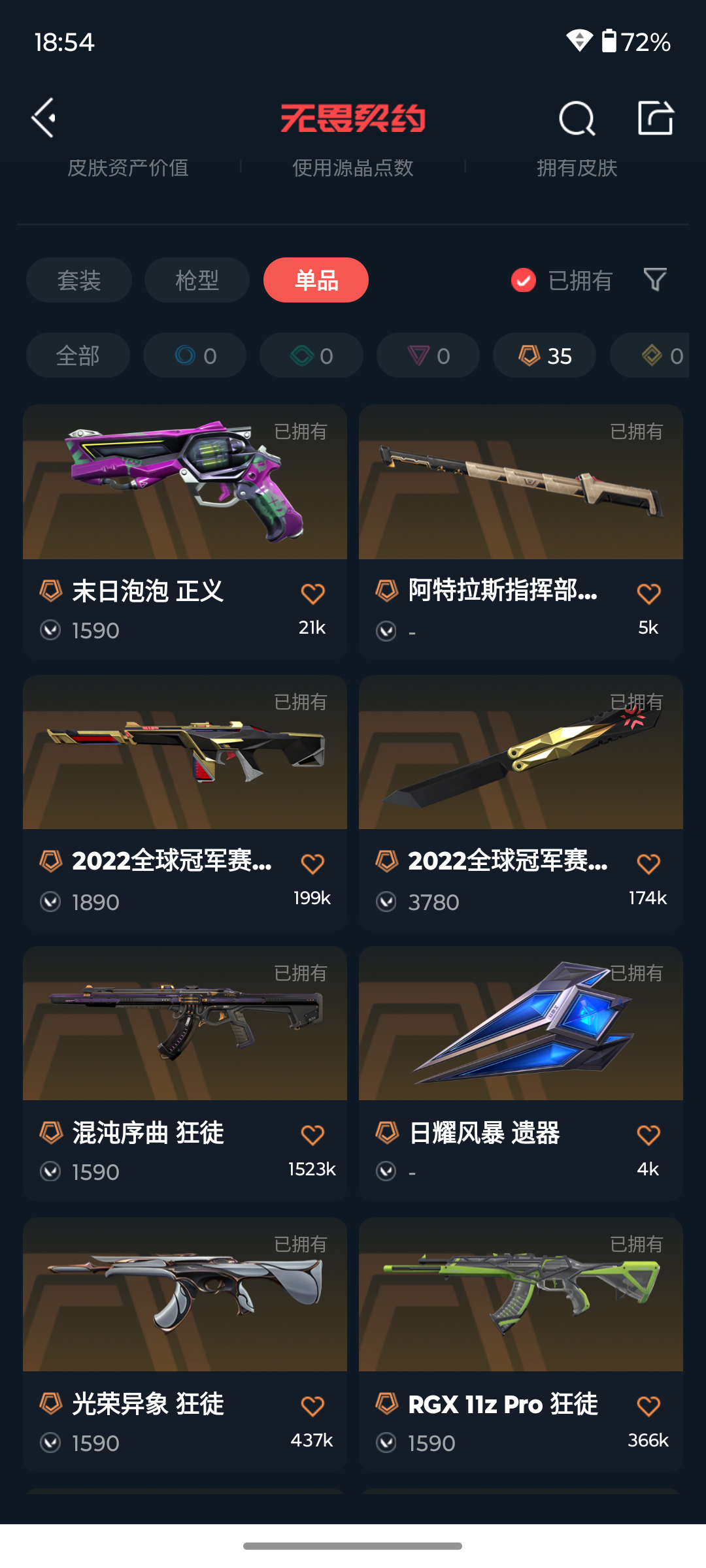Image resolution: width=706 pixels, height=1568 pixels.
Task: Go back using the top-left arrow
Action: pyautogui.click(x=44, y=118)
